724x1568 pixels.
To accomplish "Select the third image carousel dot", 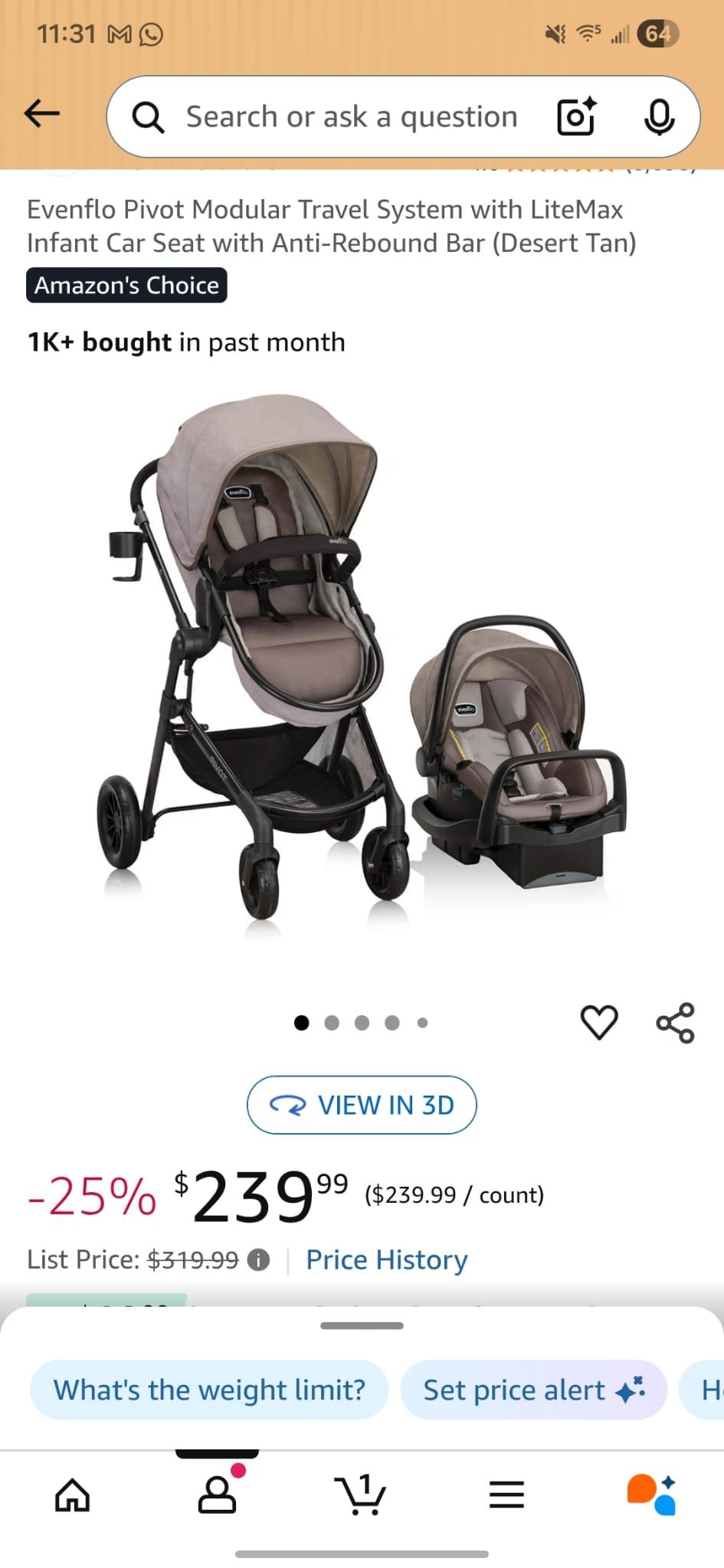I will [362, 1022].
